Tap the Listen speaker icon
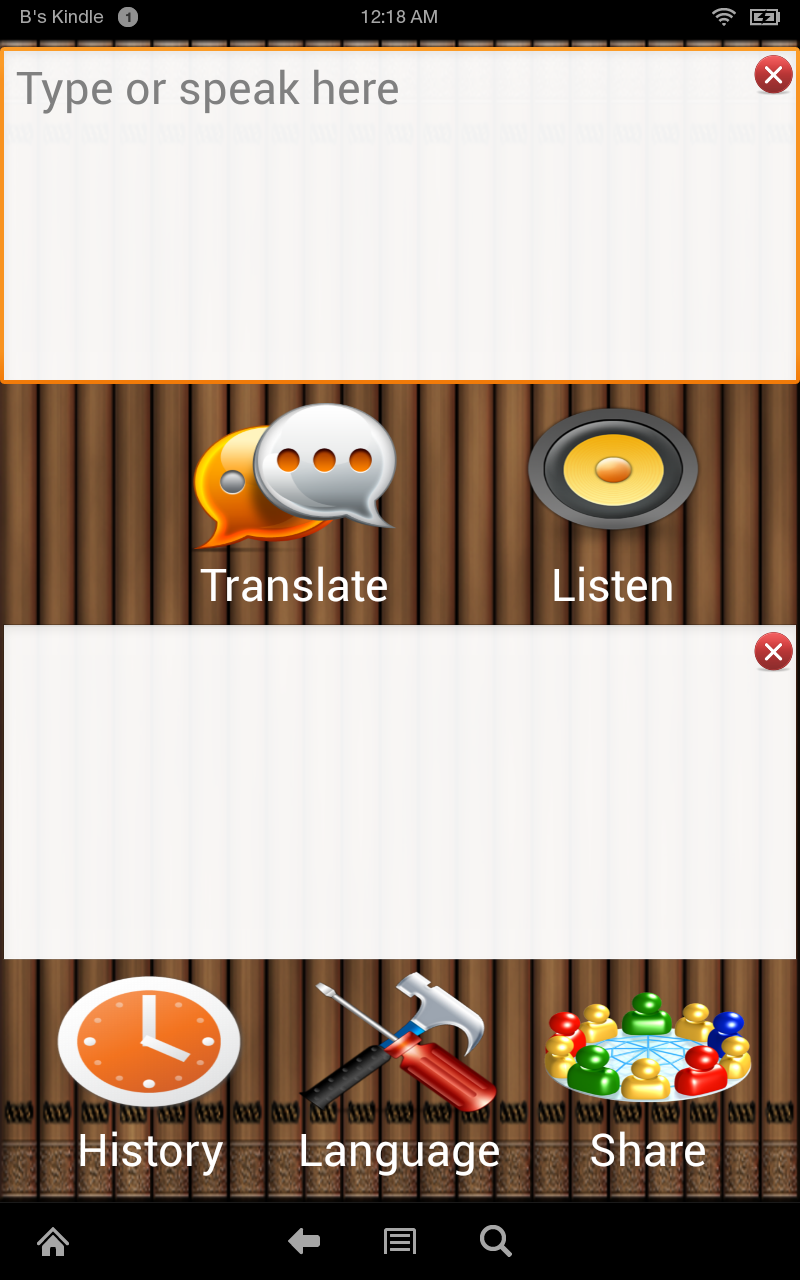 (612, 467)
